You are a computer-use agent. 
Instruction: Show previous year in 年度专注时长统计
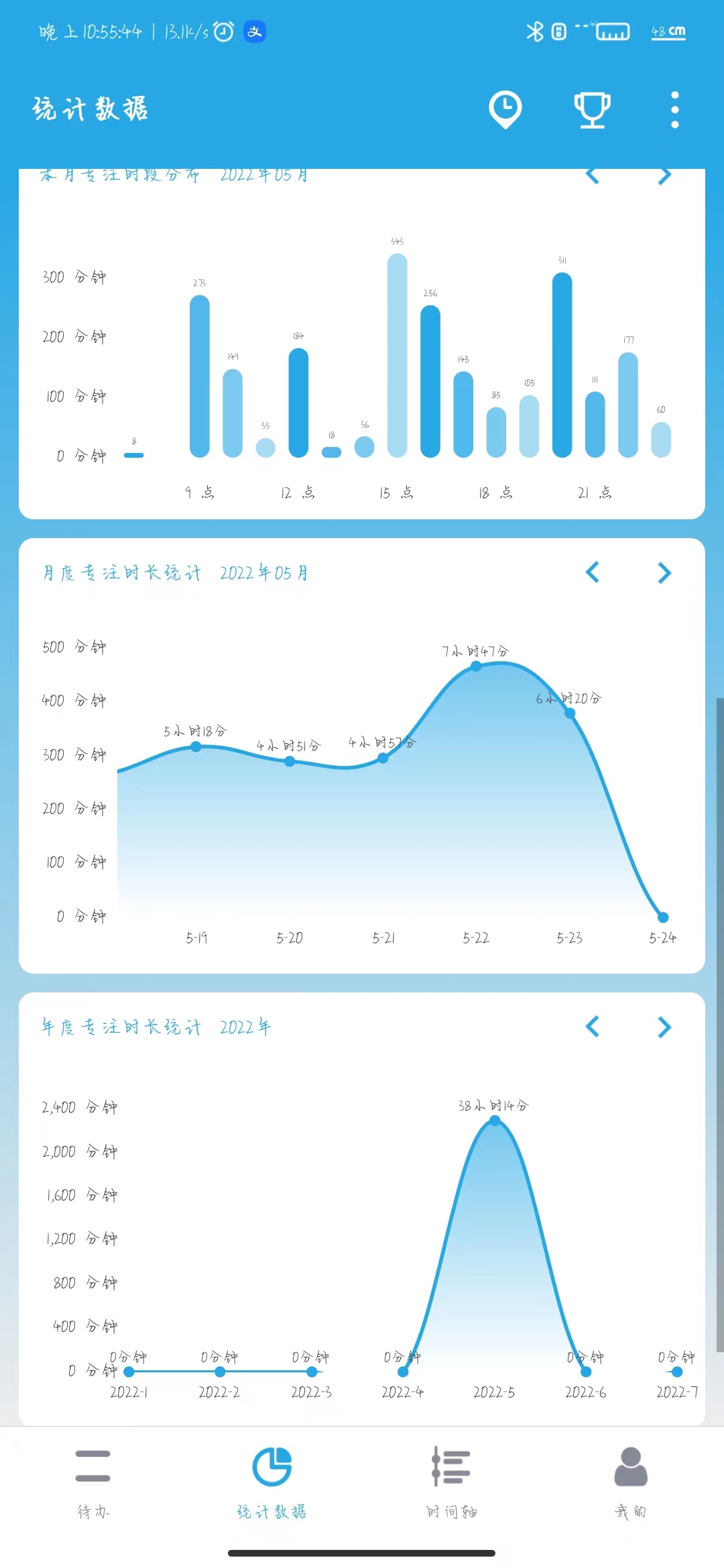click(592, 1027)
